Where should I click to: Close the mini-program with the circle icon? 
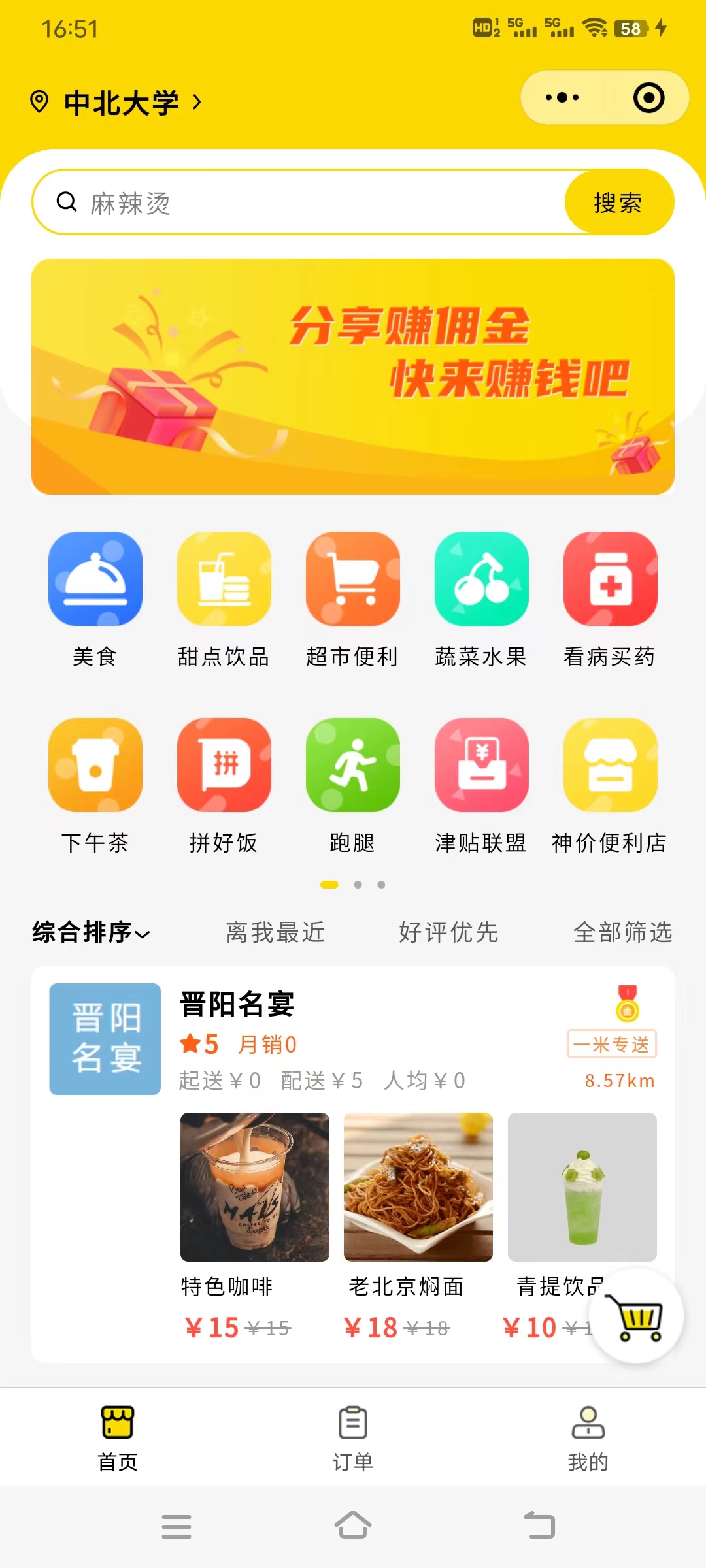[x=648, y=98]
